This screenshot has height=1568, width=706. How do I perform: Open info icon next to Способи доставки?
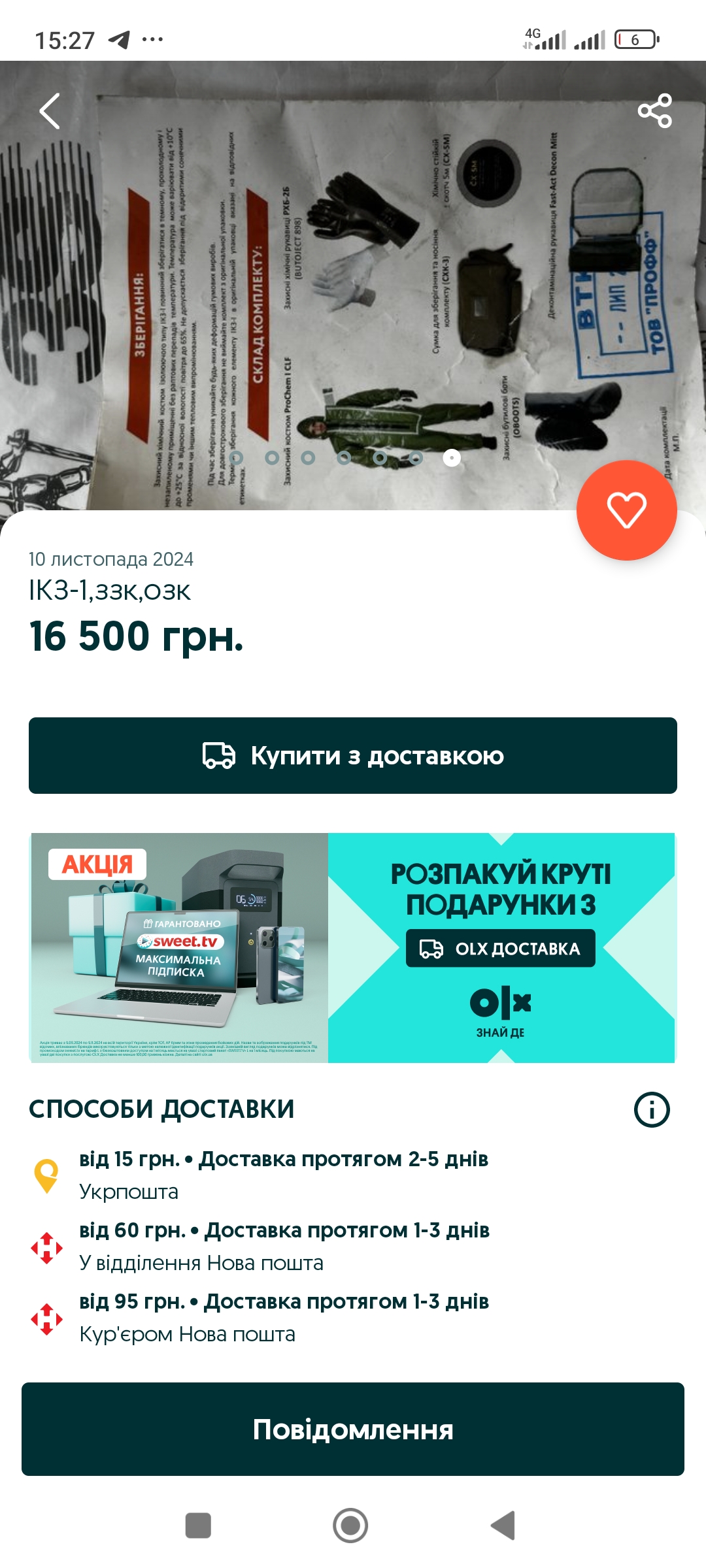click(652, 1109)
